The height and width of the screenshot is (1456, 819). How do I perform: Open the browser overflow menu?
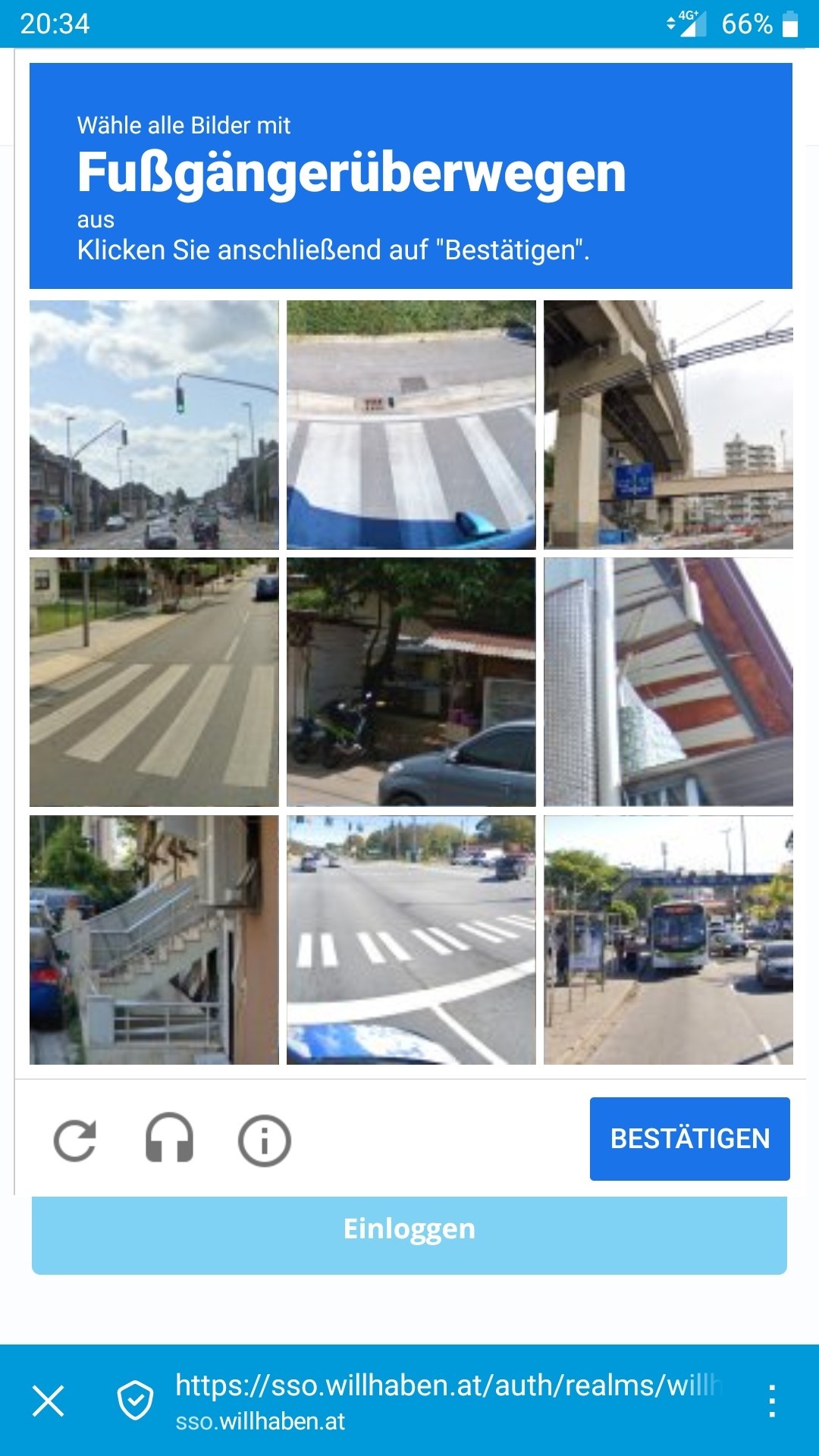coord(771,1400)
